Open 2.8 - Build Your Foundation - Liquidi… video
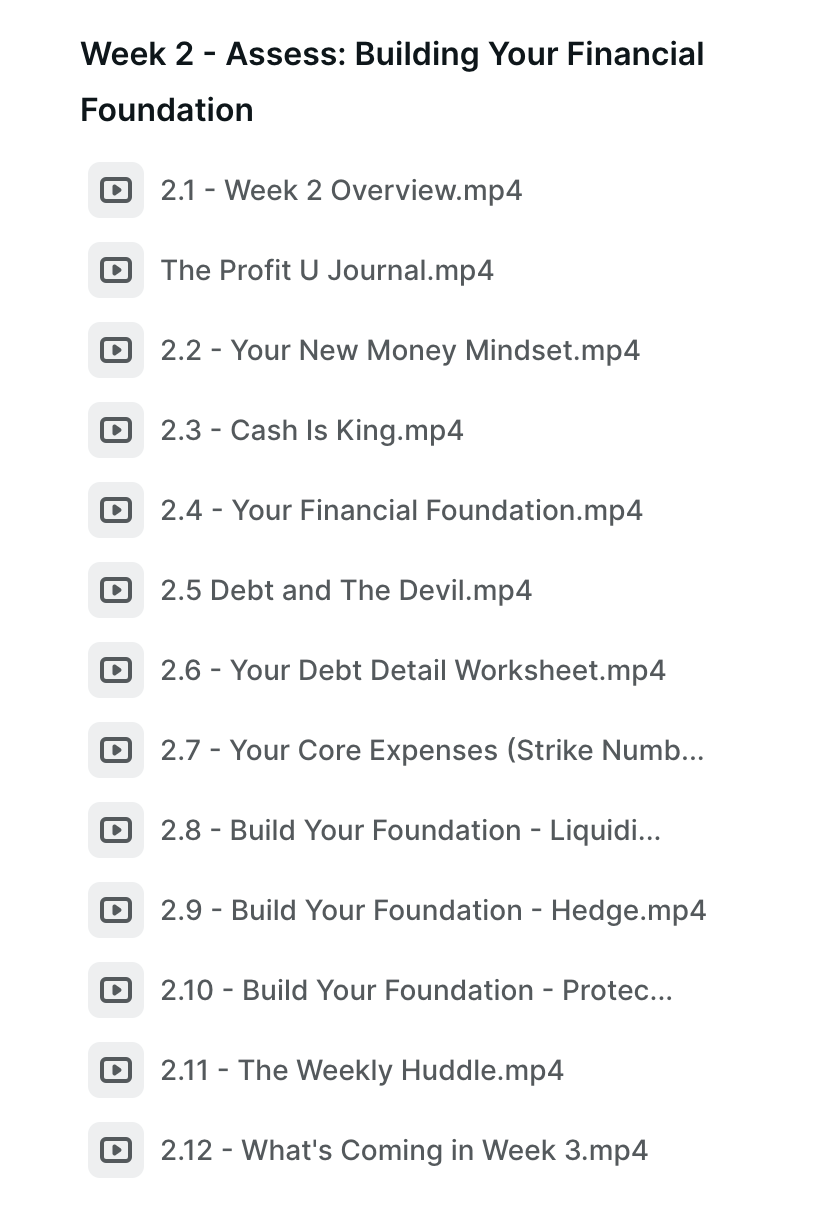The image size is (814, 1228). coord(410,830)
